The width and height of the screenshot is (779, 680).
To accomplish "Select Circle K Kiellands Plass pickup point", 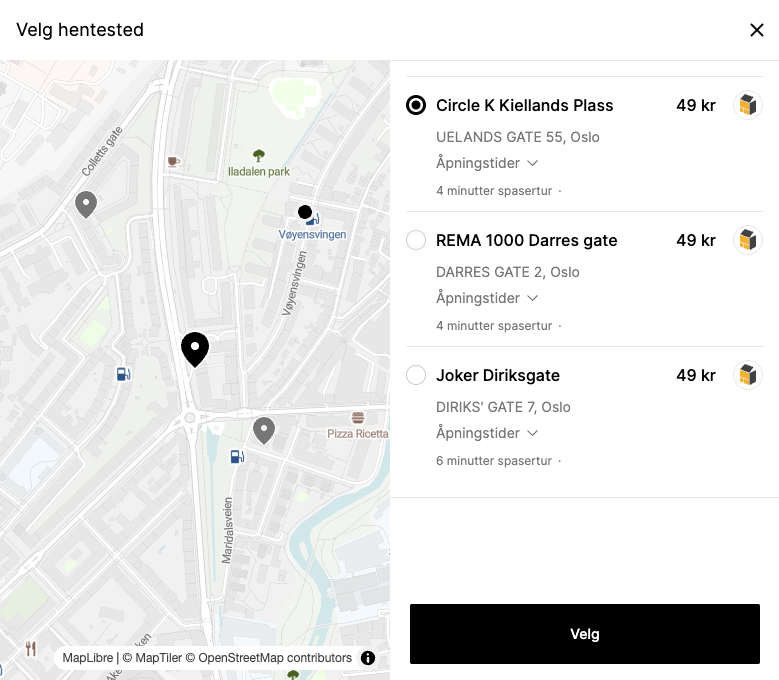I will 416,105.
